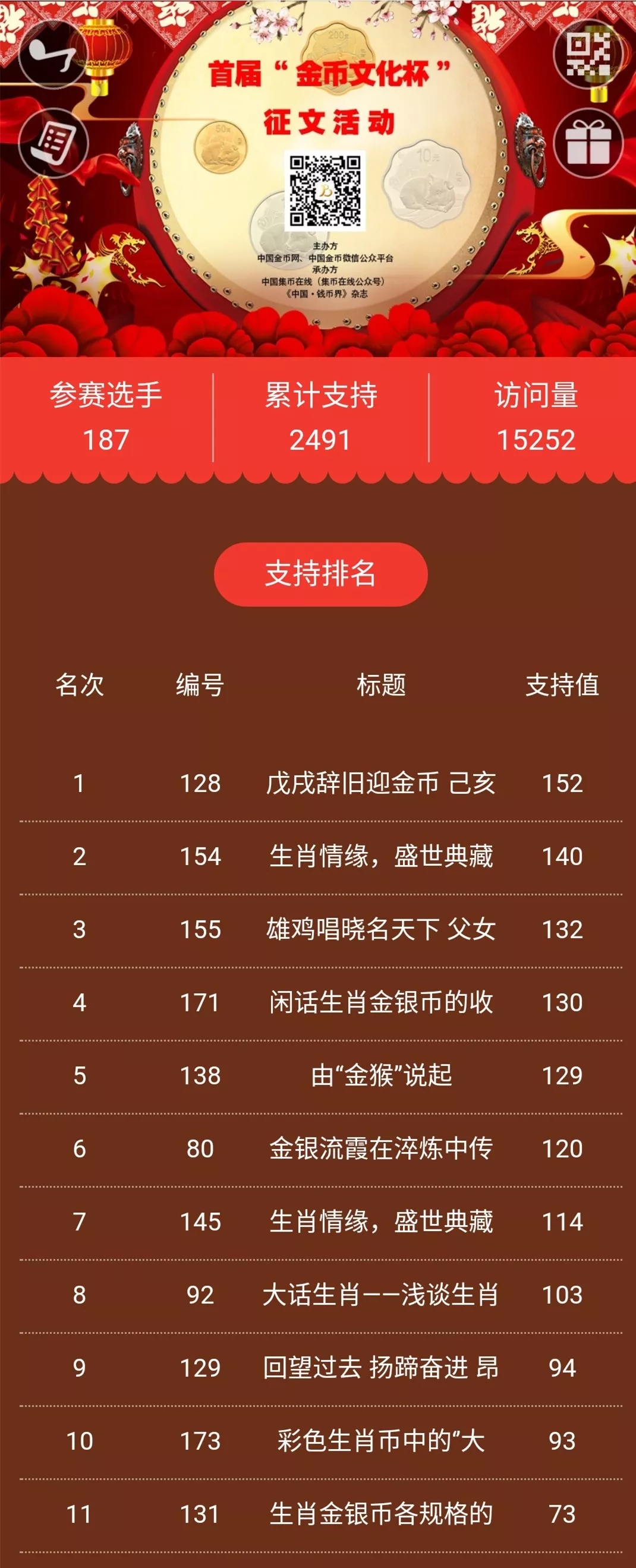Open entry 彩色生肖币中的"大
This screenshot has width=636, height=1568.
coord(381,1441)
